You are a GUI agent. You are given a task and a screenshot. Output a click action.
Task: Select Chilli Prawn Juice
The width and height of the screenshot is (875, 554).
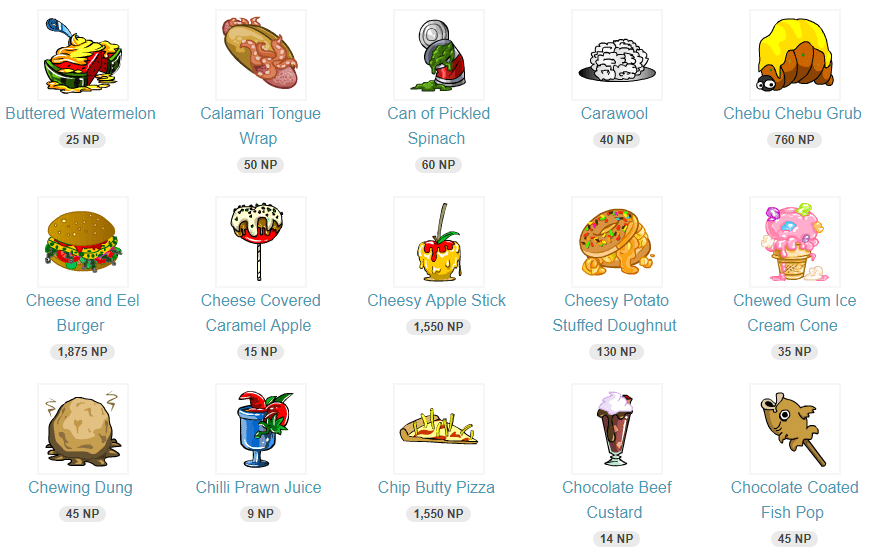pos(260,429)
